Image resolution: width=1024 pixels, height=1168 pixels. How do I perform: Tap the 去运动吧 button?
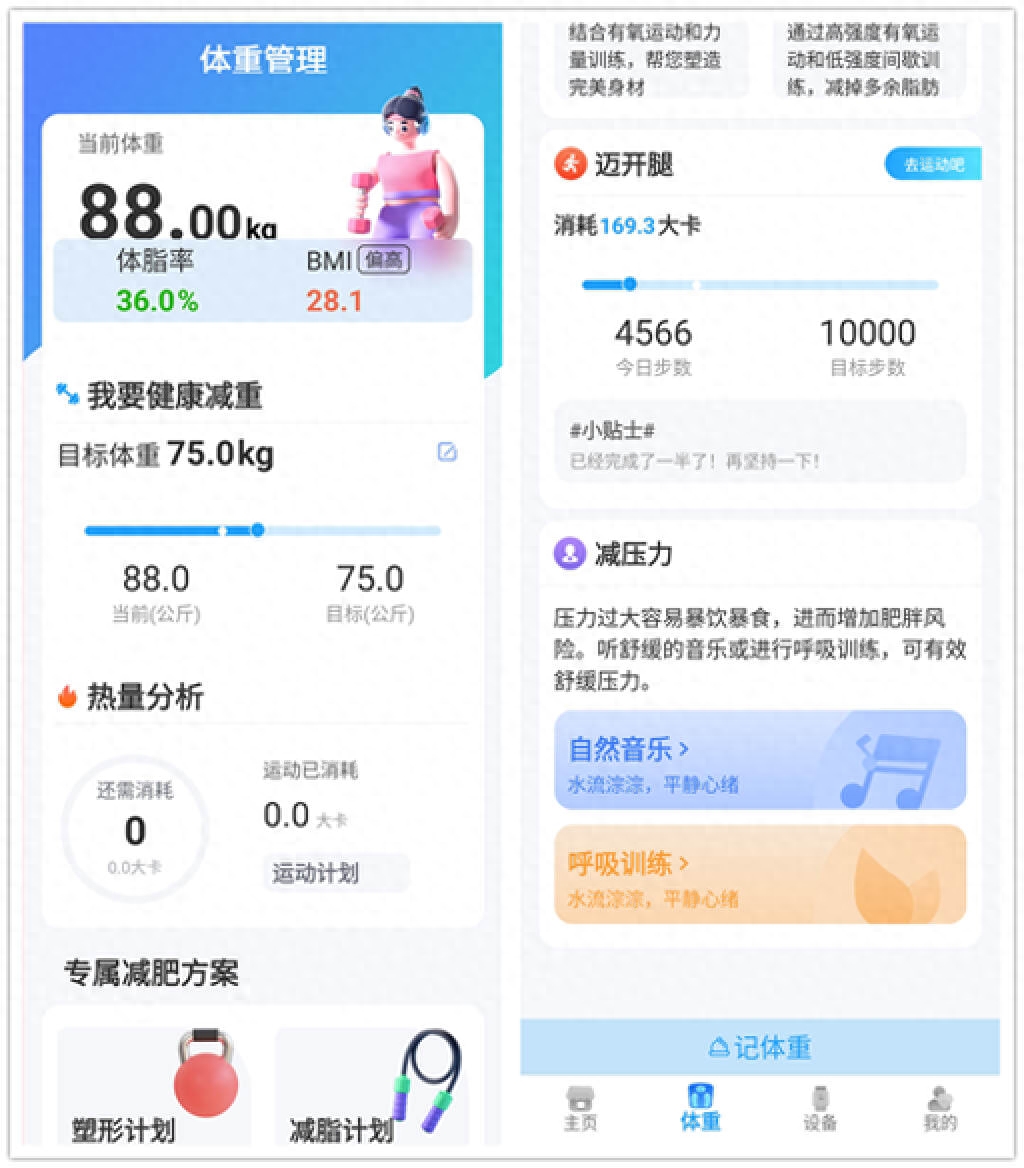click(932, 165)
